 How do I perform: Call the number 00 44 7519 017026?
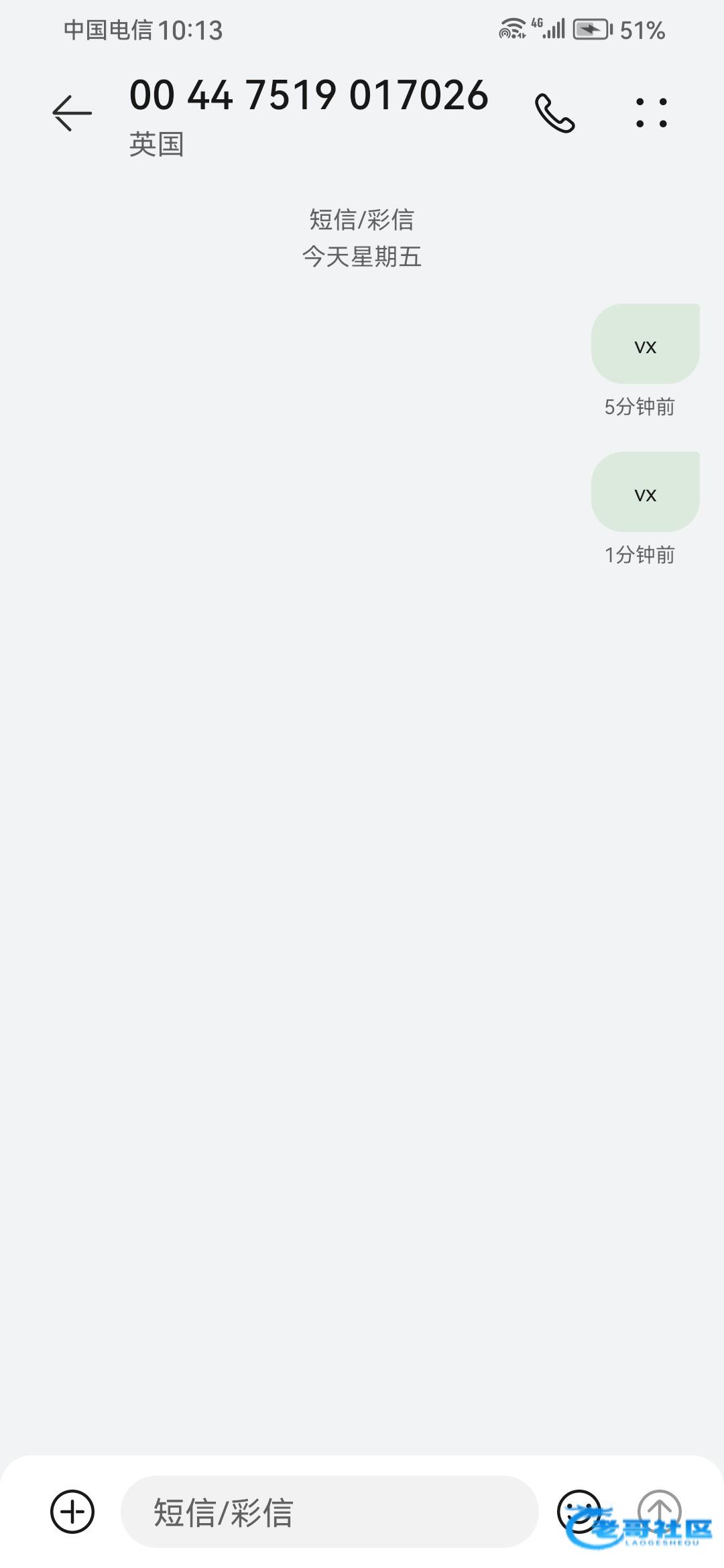tap(555, 113)
